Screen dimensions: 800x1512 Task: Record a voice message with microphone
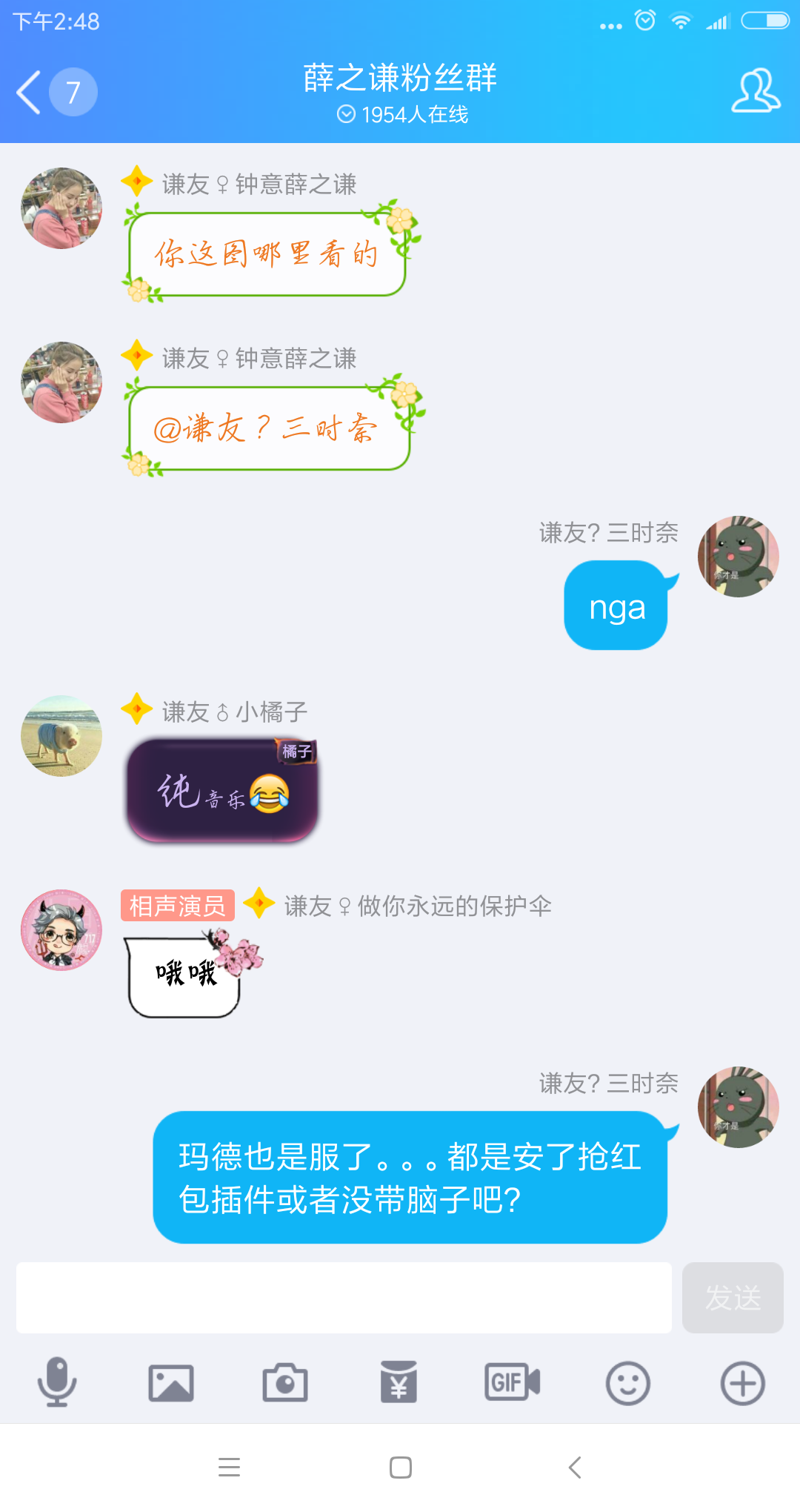57,1382
